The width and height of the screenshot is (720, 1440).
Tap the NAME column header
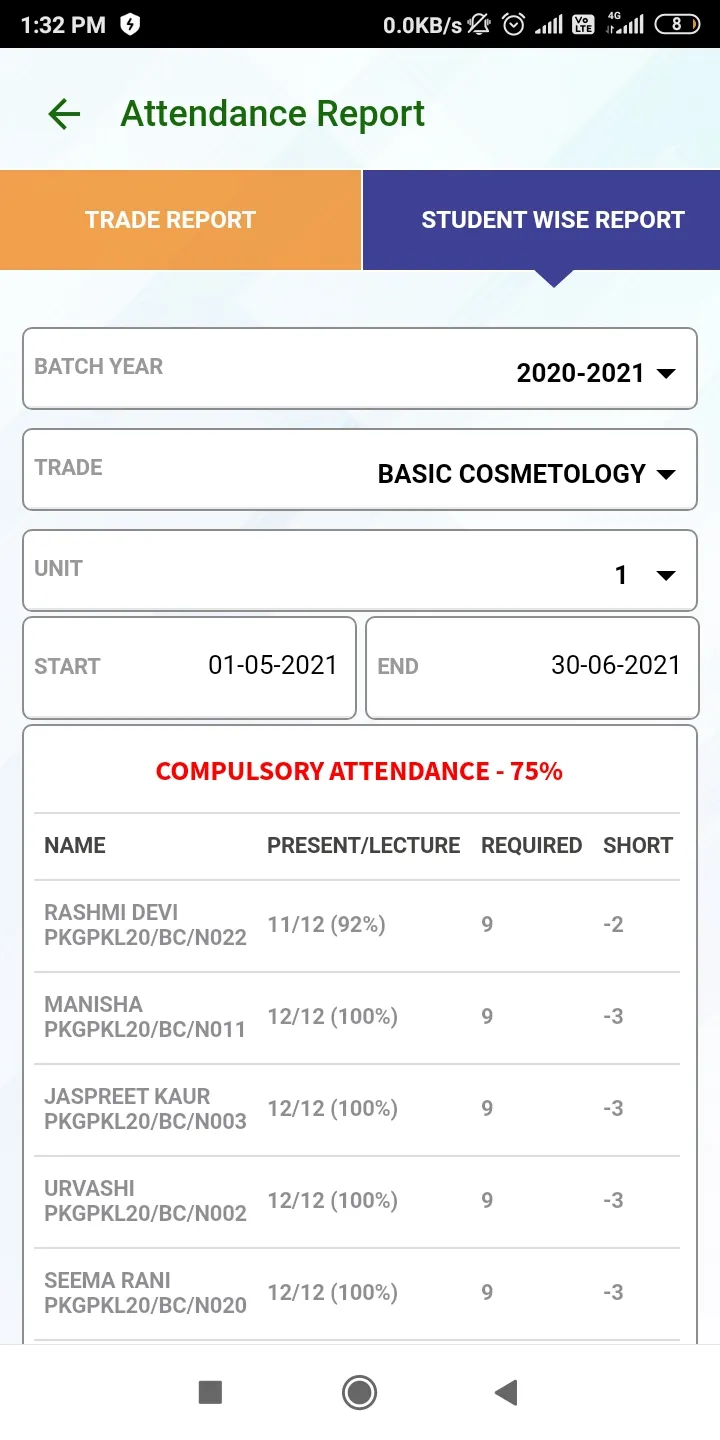74,845
